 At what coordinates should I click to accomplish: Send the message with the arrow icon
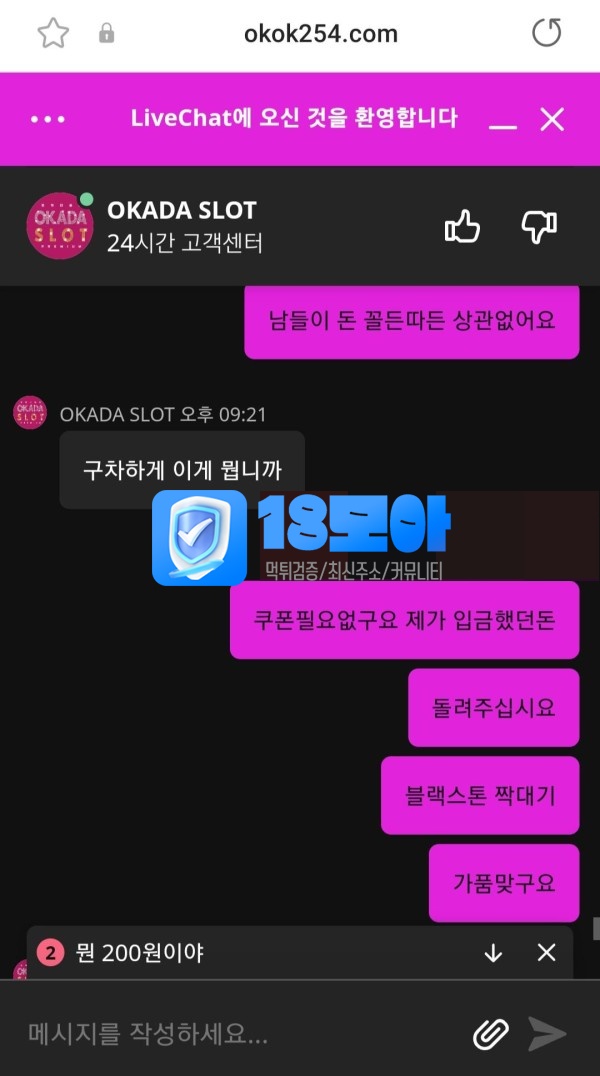click(547, 1033)
